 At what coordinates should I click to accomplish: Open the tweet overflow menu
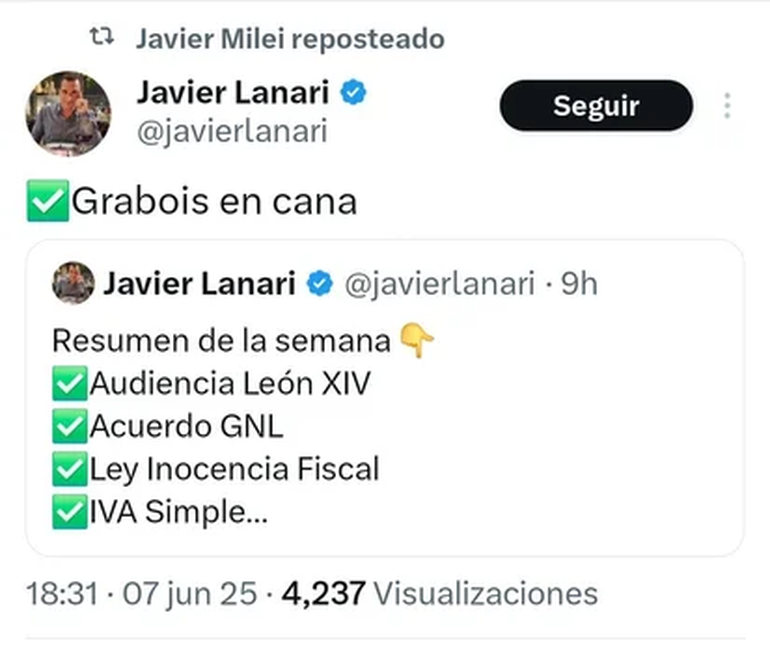coord(727,106)
